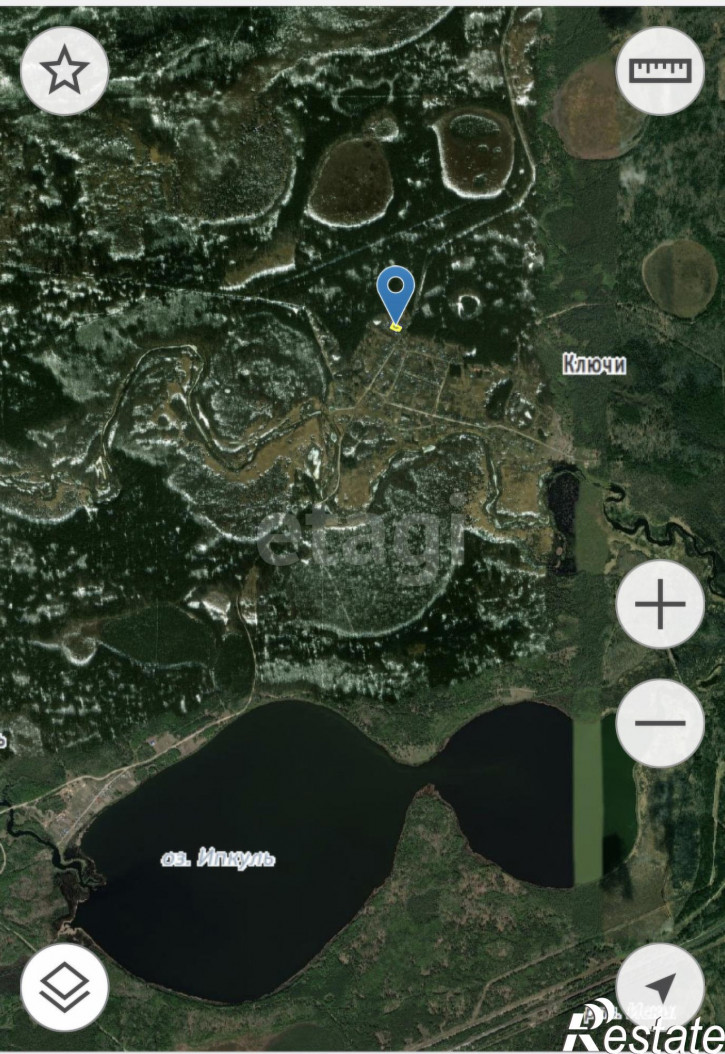The height and width of the screenshot is (1054, 725).
Task: Tap the blue location pin marker
Action: tap(397, 293)
